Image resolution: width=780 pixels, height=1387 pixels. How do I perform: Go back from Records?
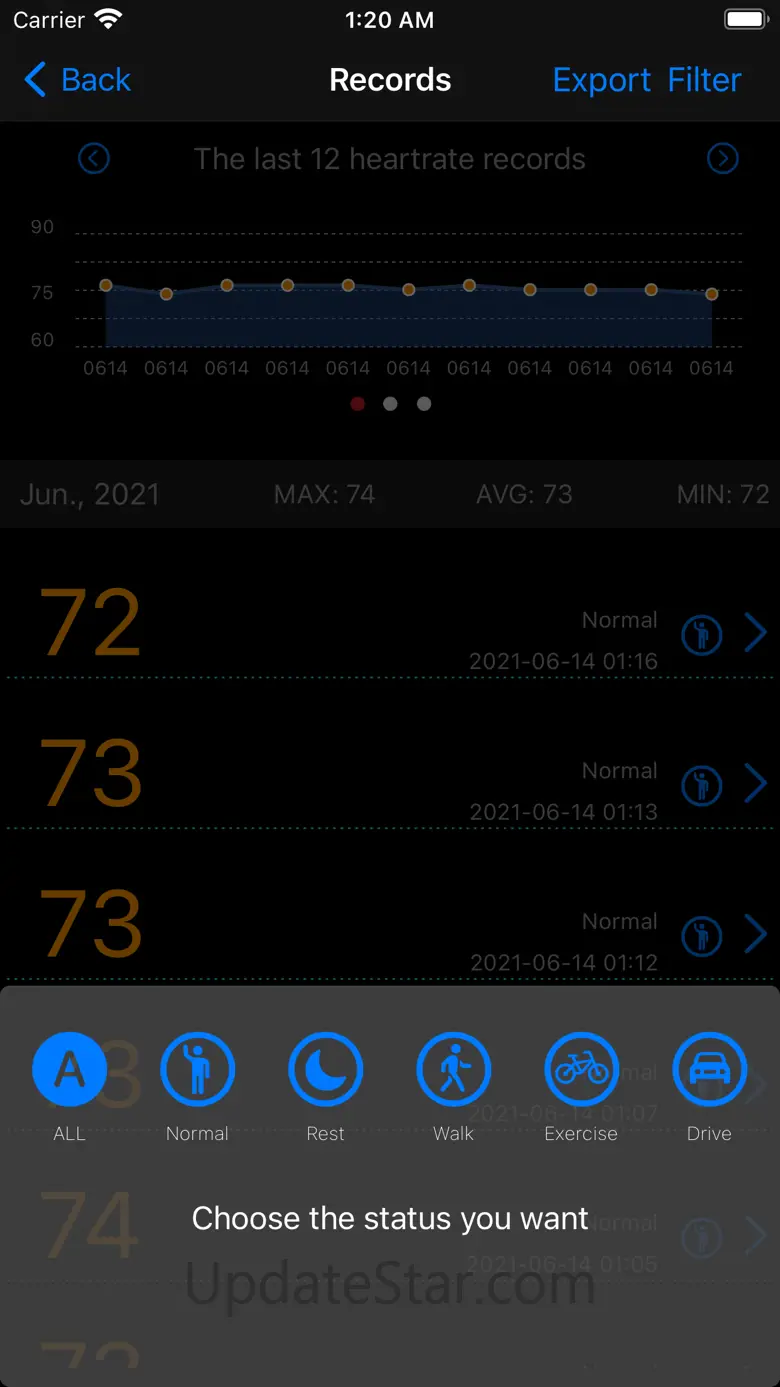pyautogui.click(x=77, y=80)
